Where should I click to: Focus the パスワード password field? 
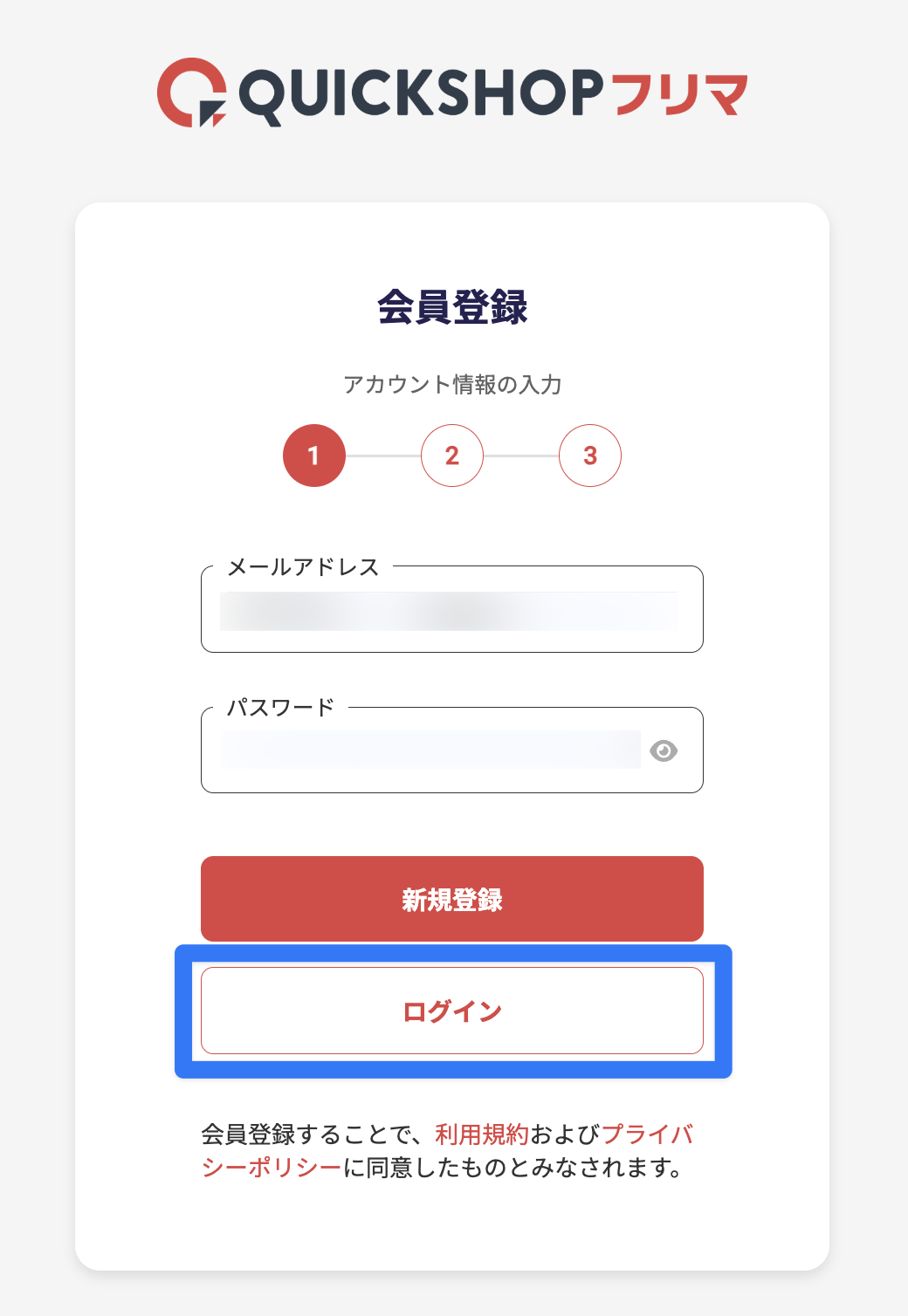click(x=430, y=751)
